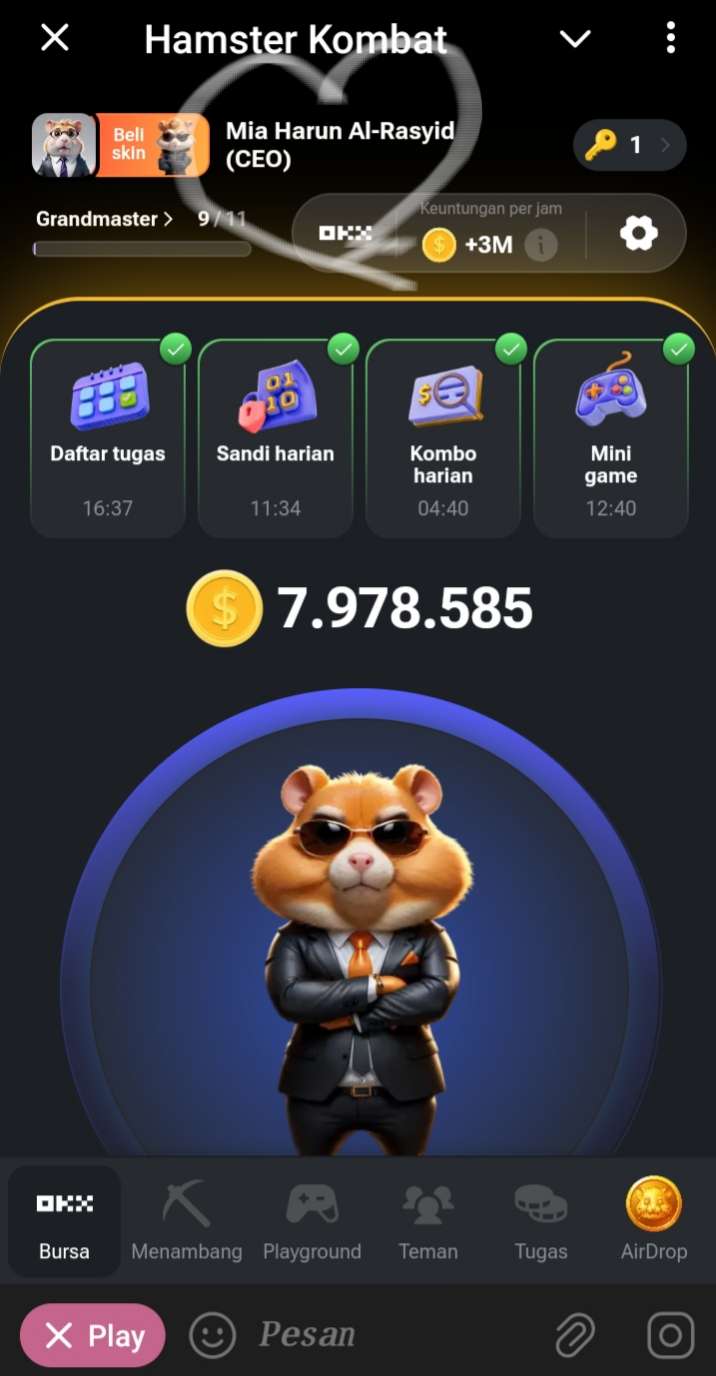Open the Daftar tugas card

(108, 438)
